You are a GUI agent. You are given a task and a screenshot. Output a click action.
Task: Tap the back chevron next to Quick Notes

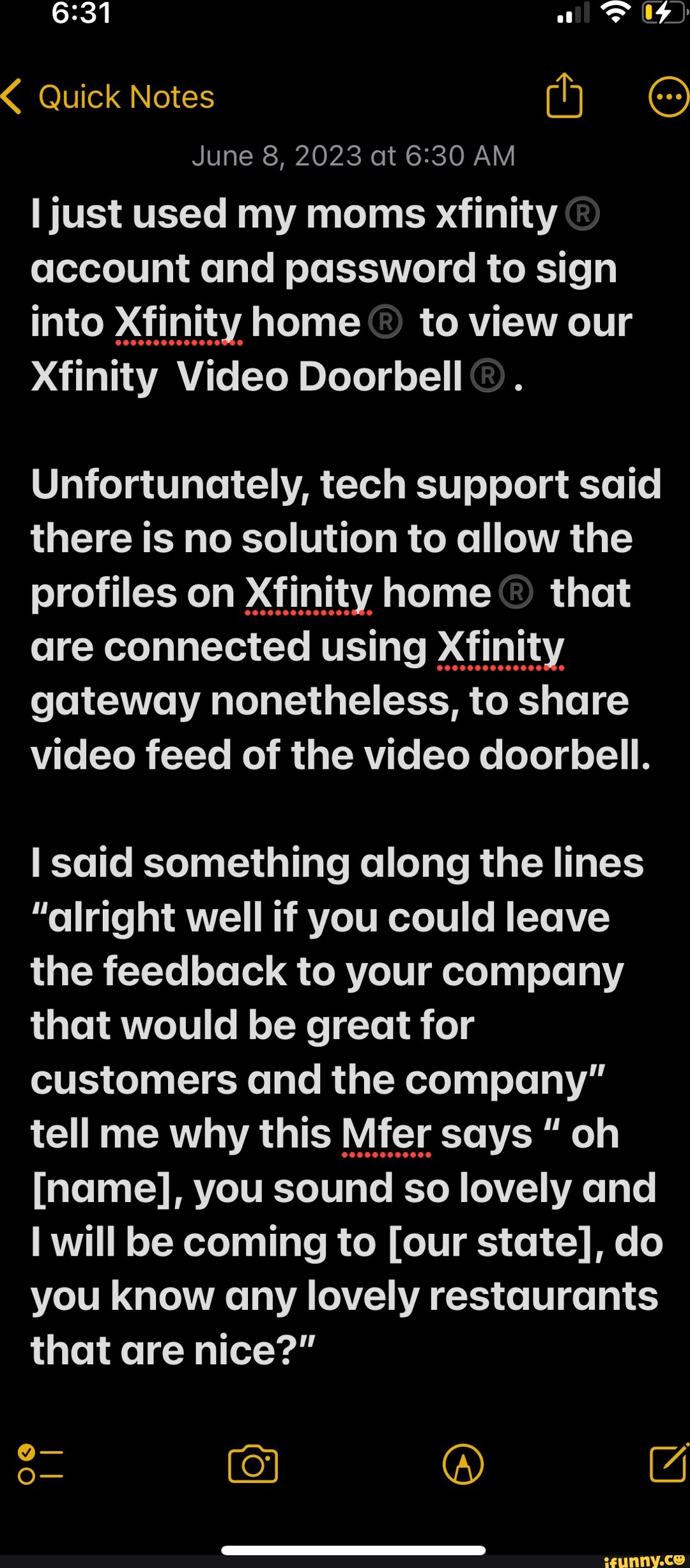12,96
